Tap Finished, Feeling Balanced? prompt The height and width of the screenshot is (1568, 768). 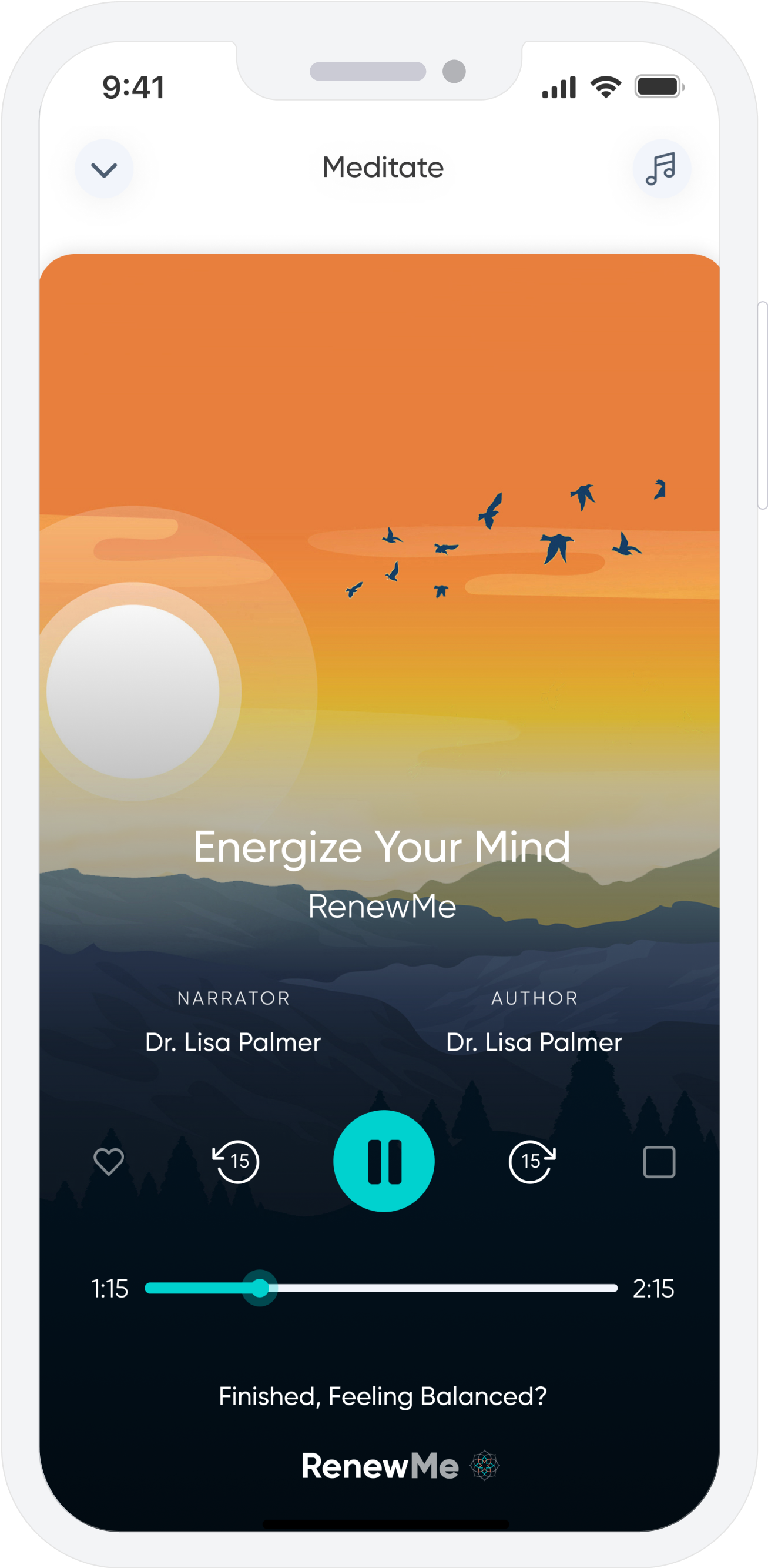point(383,1398)
